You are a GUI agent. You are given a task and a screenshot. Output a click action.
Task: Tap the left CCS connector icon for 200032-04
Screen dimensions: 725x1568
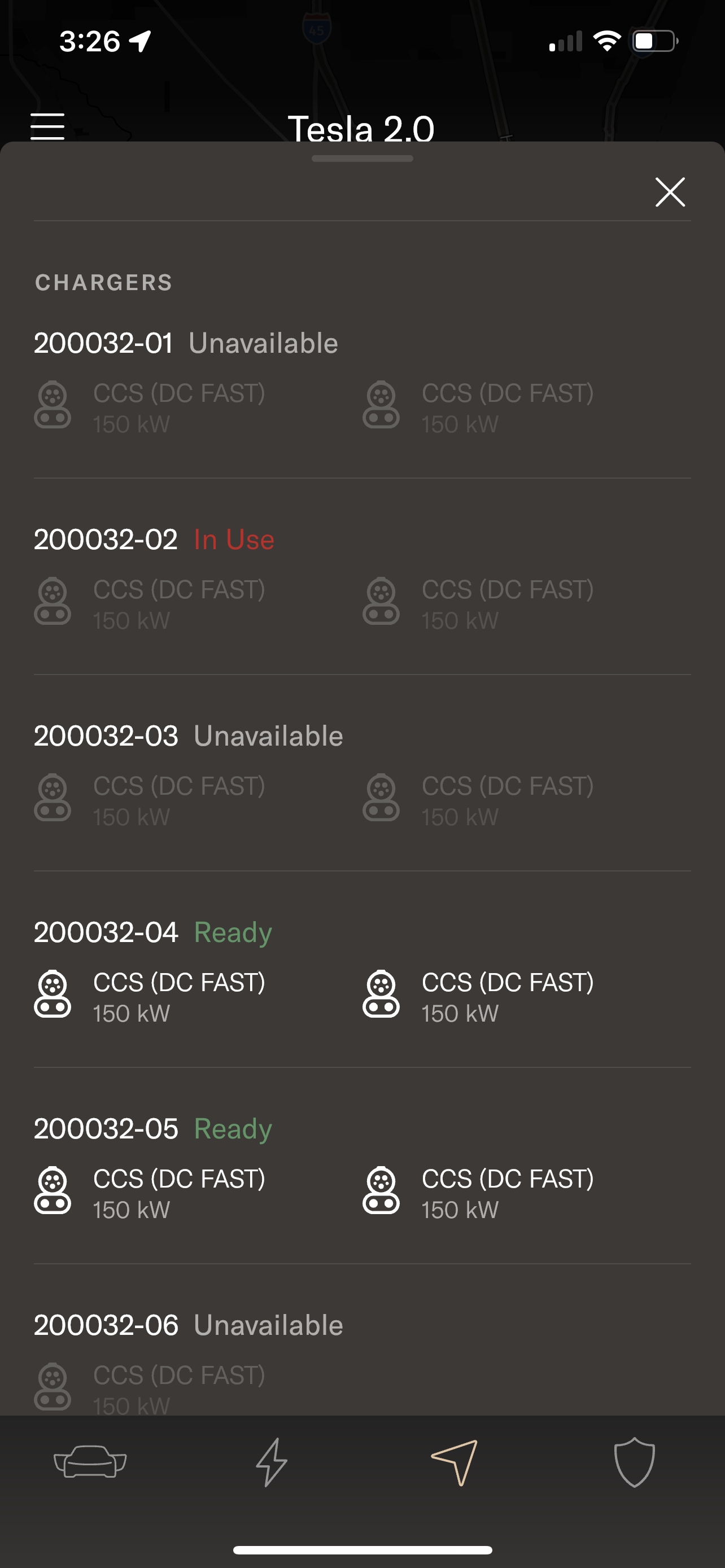click(x=53, y=996)
